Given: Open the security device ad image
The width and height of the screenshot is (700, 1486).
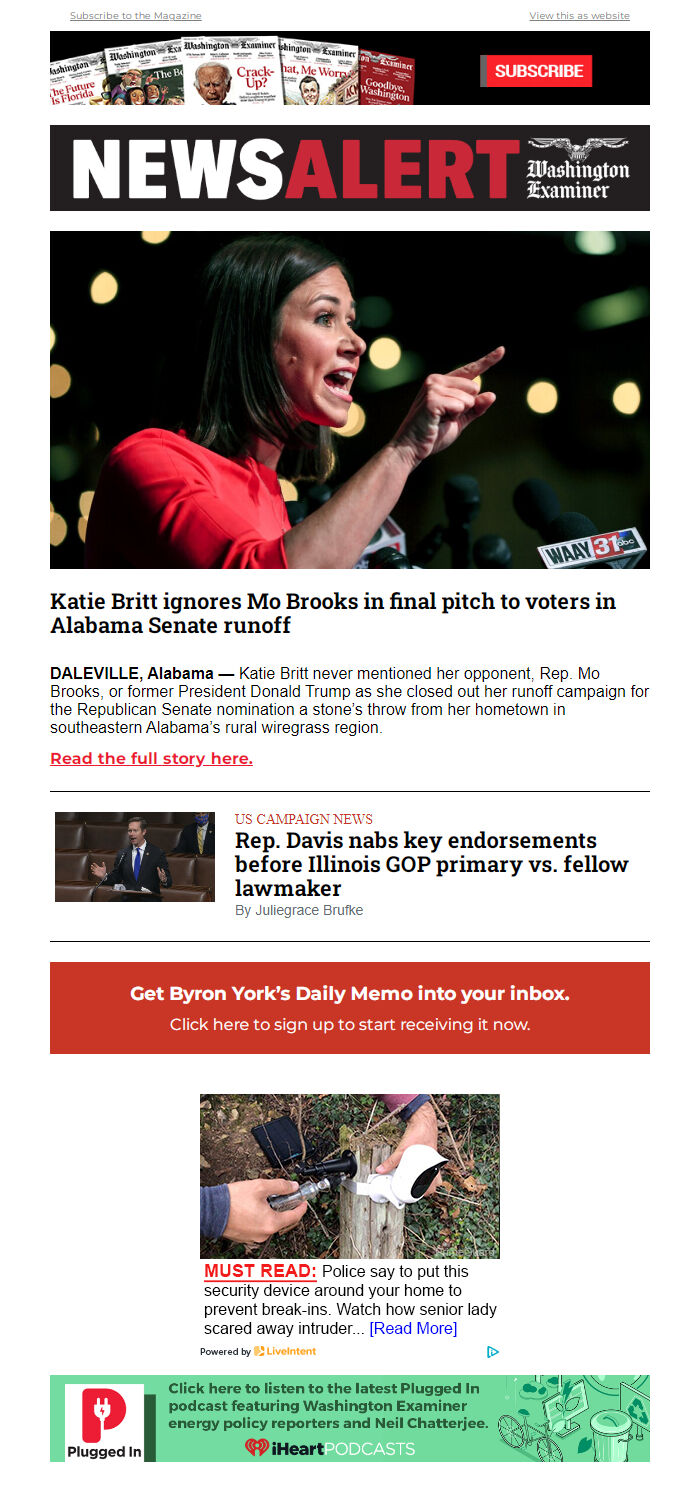Looking at the screenshot, I should coord(350,1176).
